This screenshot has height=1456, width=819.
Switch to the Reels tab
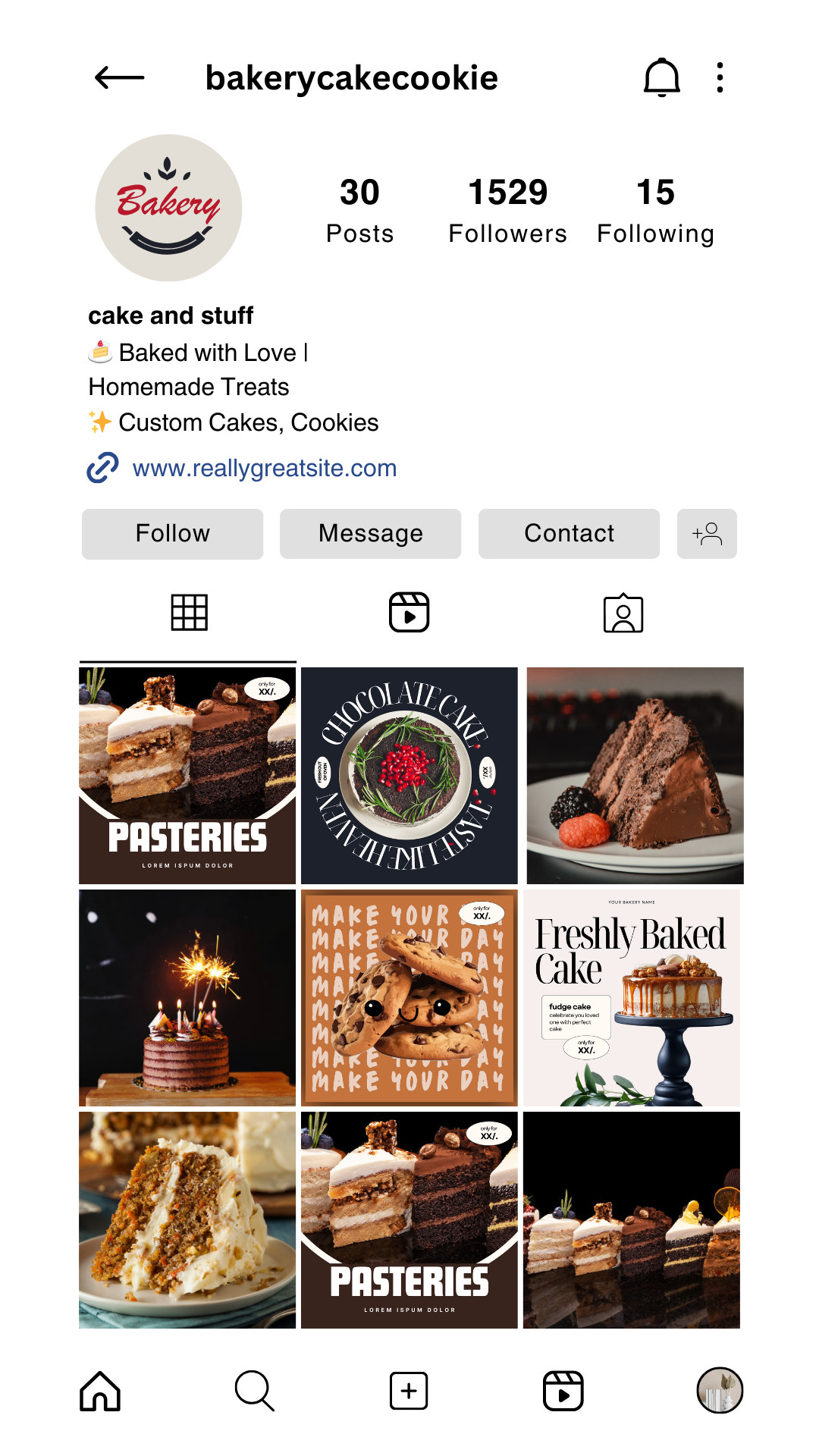409,613
